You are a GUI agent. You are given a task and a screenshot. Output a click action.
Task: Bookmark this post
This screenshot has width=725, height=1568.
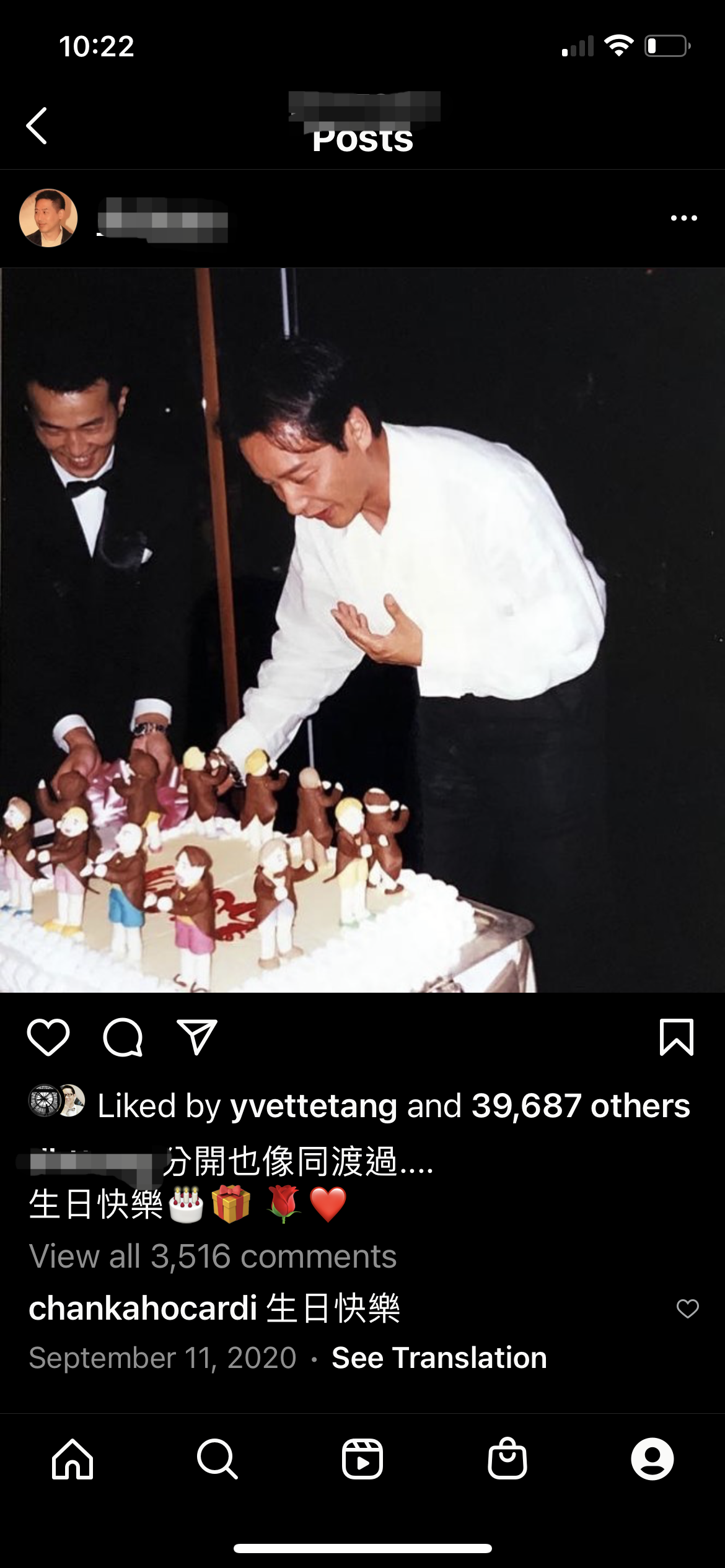[x=676, y=1037]
